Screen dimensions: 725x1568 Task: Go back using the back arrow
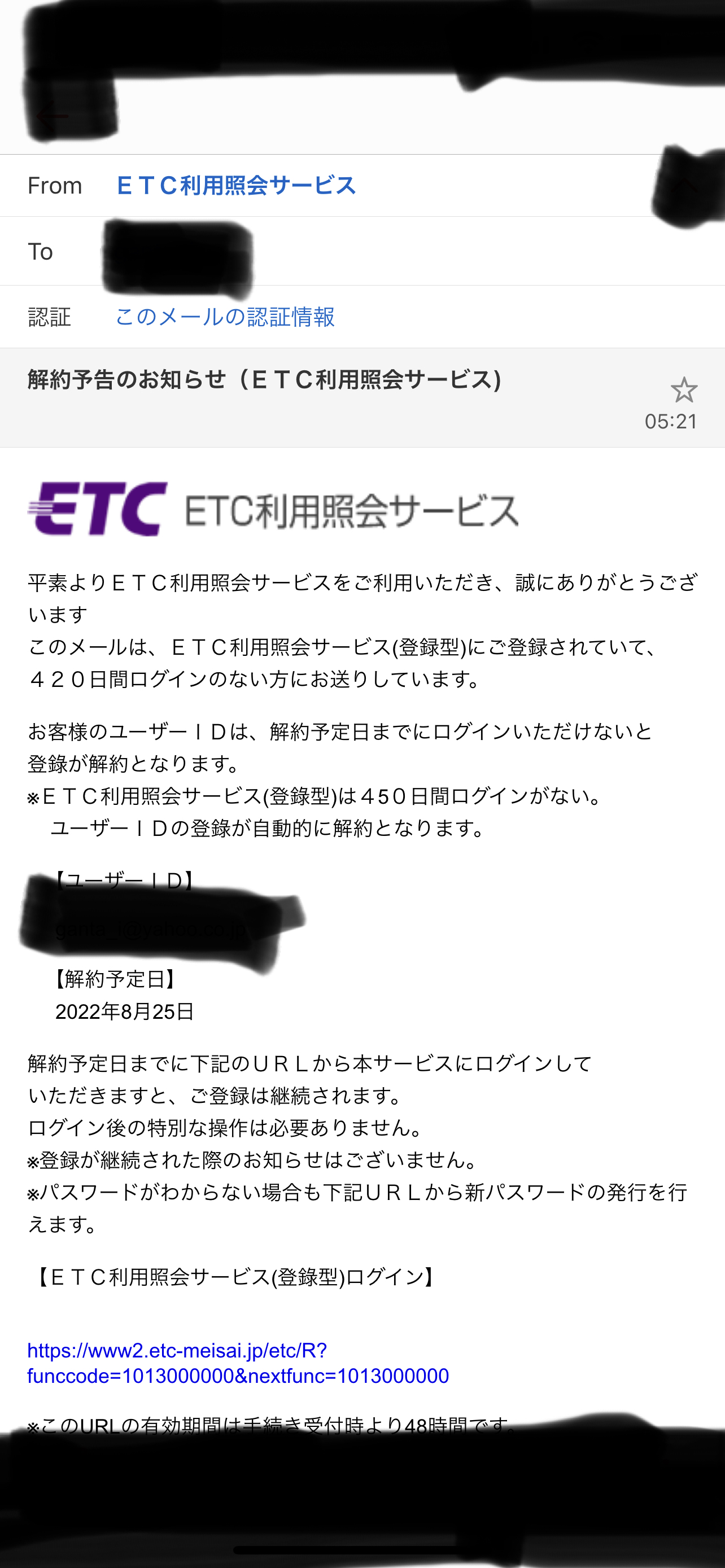(53, 116)
